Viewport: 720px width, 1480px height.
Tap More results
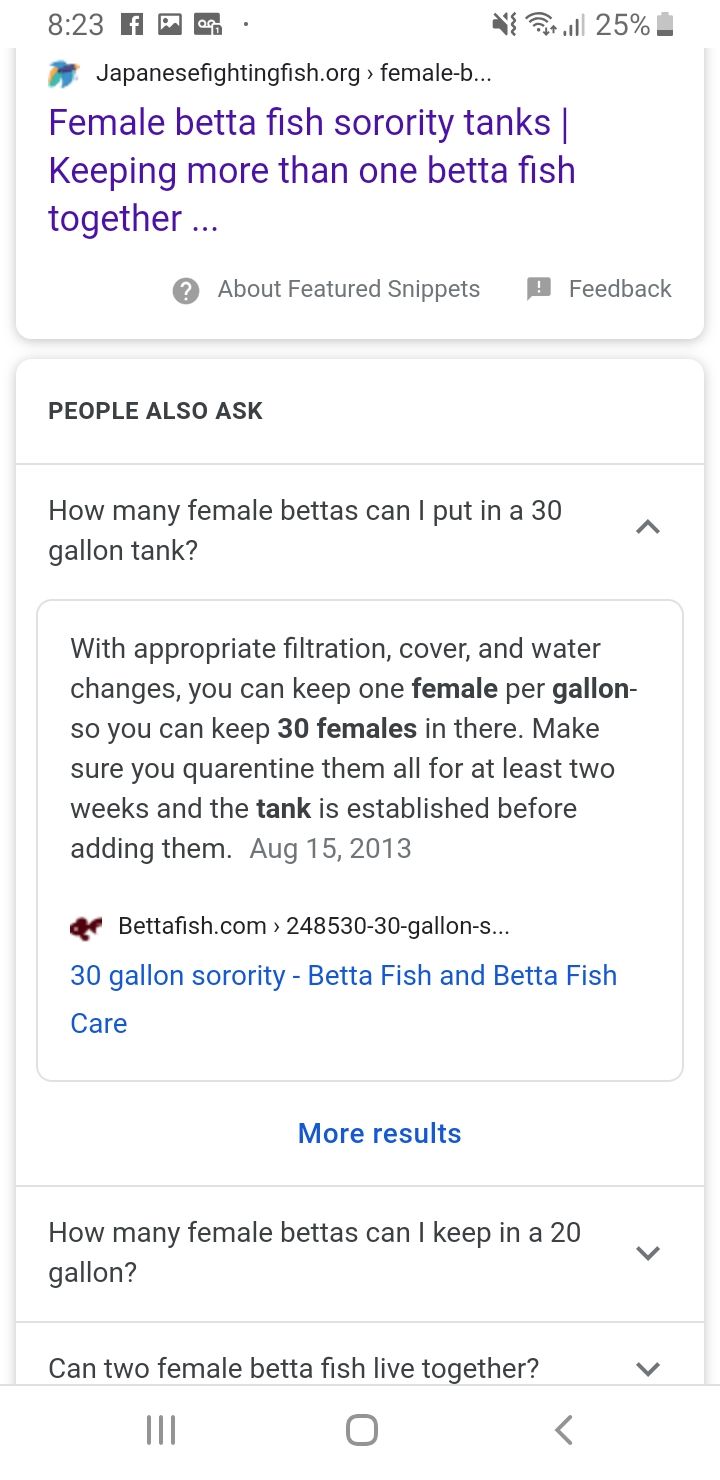tap(380, 1134)
